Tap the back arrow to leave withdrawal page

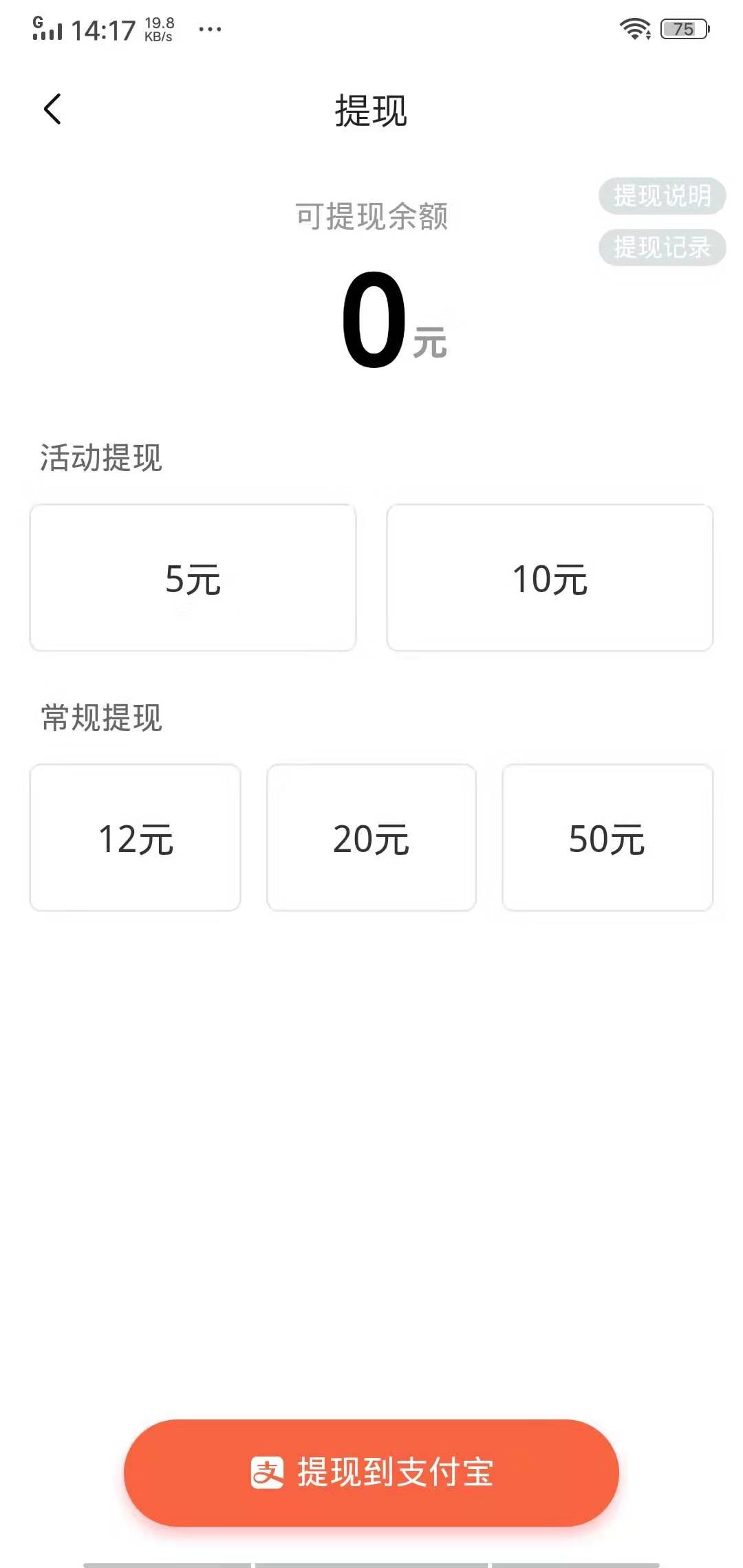click(x=52, y=110)
